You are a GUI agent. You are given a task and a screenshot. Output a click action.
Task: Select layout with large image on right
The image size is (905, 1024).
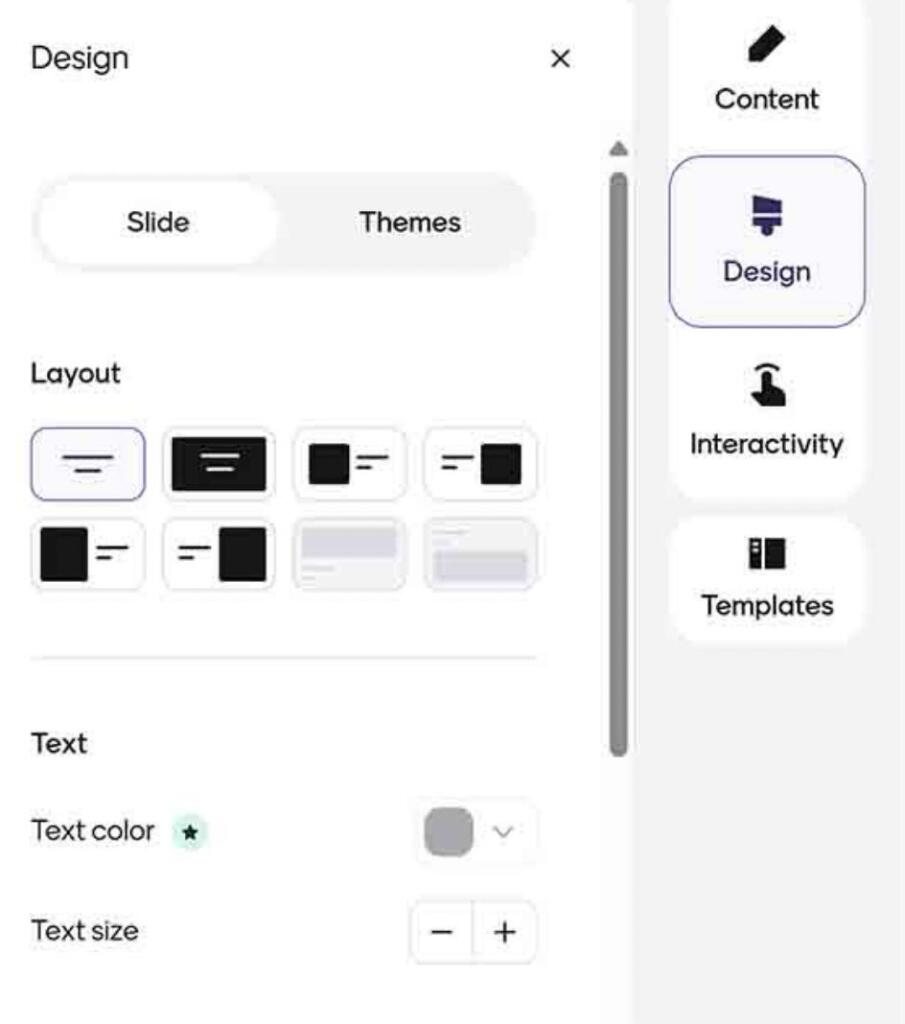tap(219, 554)
